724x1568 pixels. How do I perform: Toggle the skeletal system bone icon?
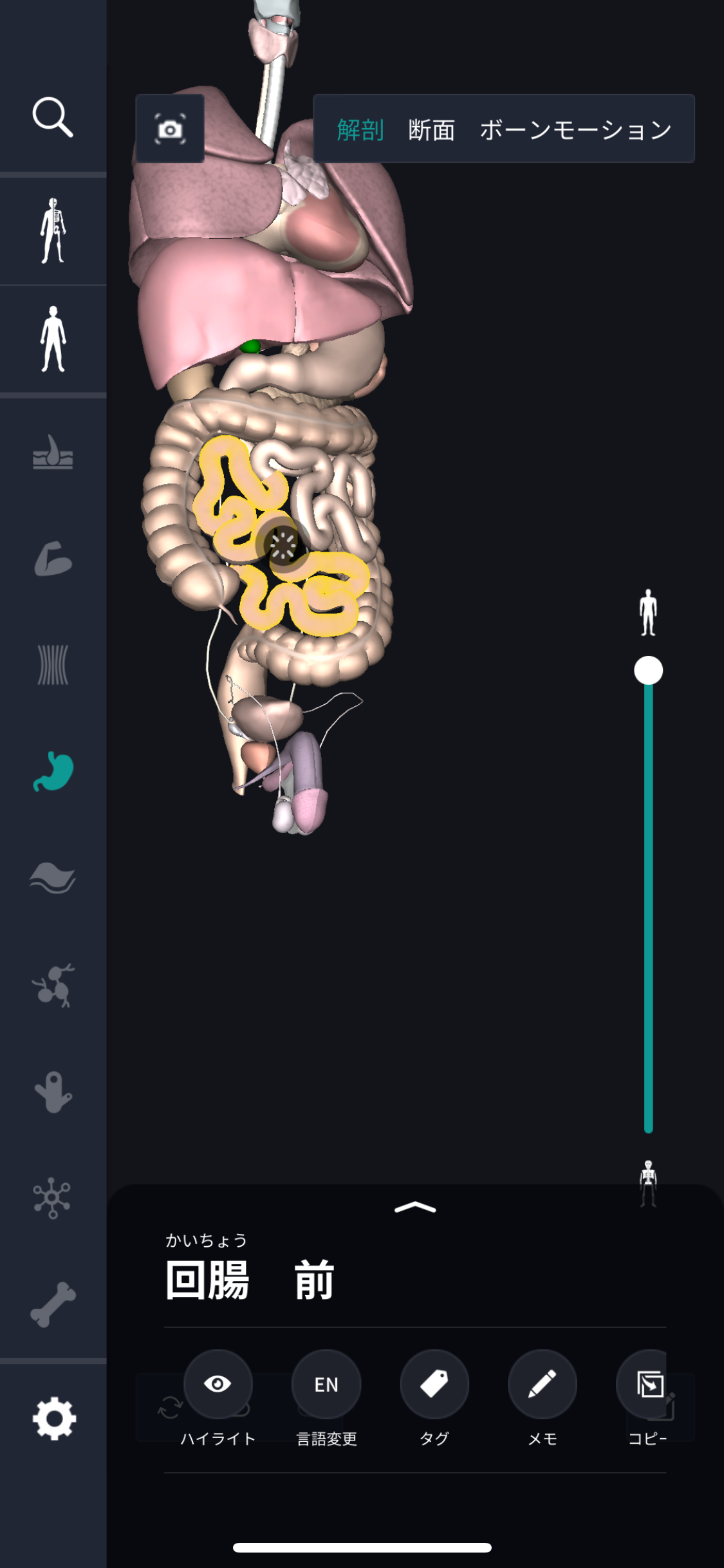pos(53,1304)
